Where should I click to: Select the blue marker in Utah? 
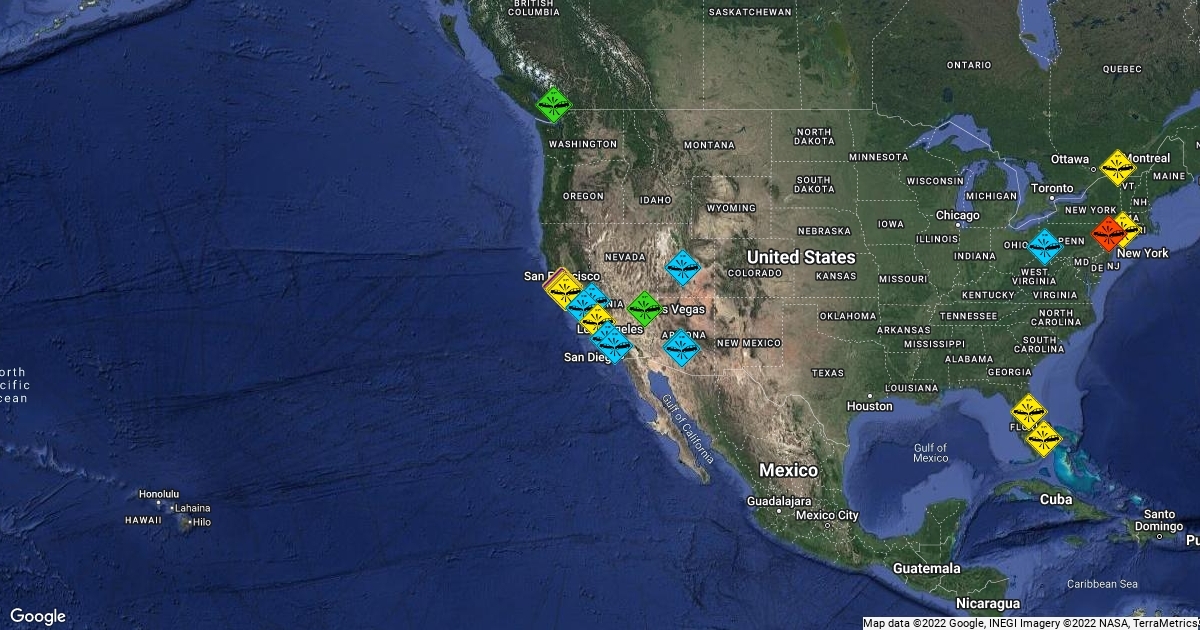[x=682, y=267]
